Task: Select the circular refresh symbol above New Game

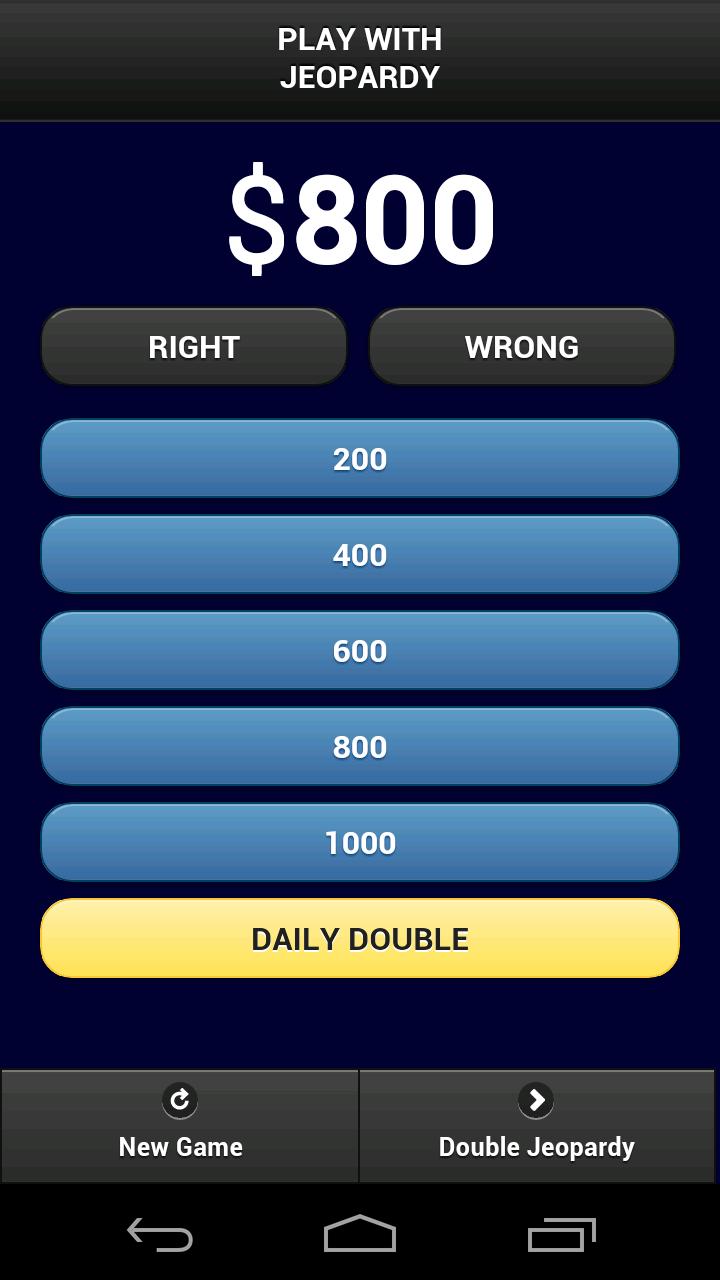Action: tap(180, 1100)
